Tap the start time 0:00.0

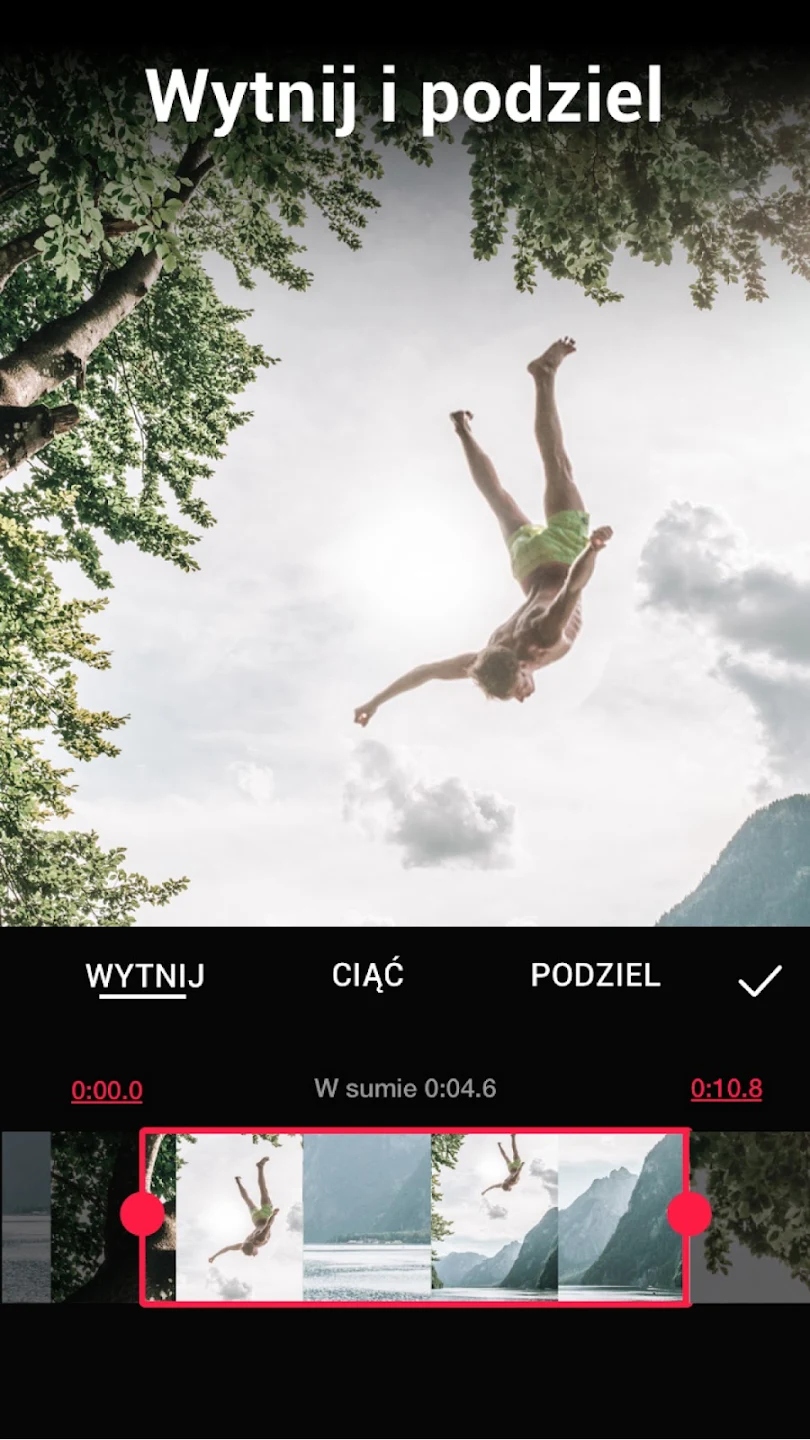pos(106,1090)
